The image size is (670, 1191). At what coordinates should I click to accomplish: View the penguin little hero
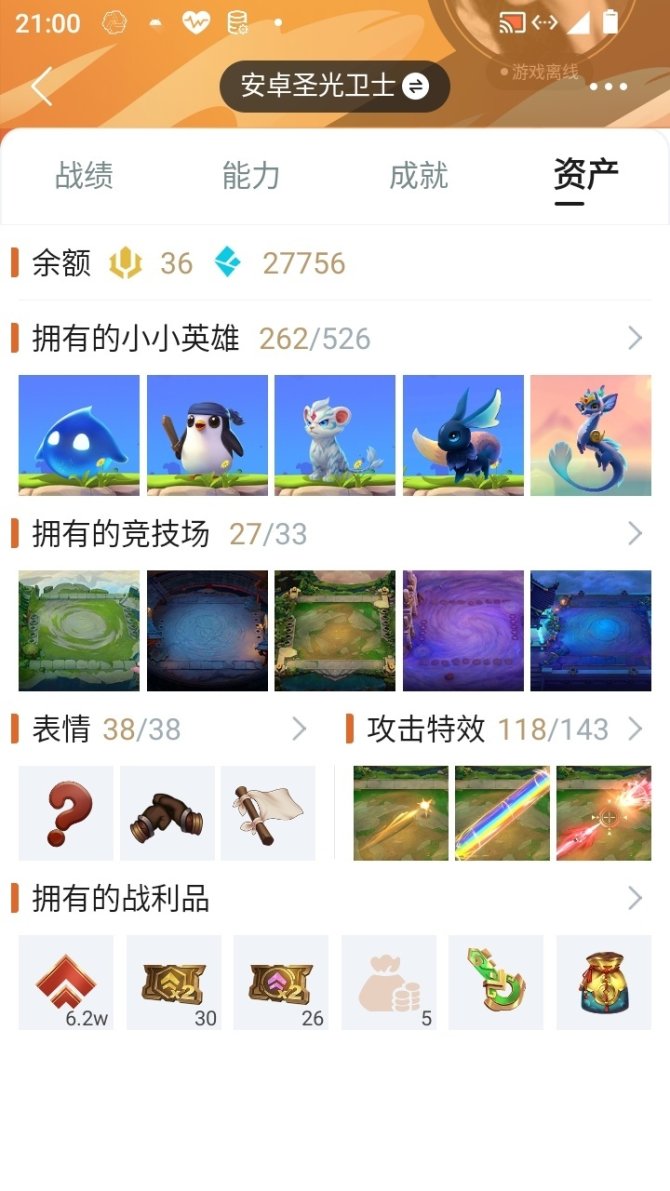207,435
